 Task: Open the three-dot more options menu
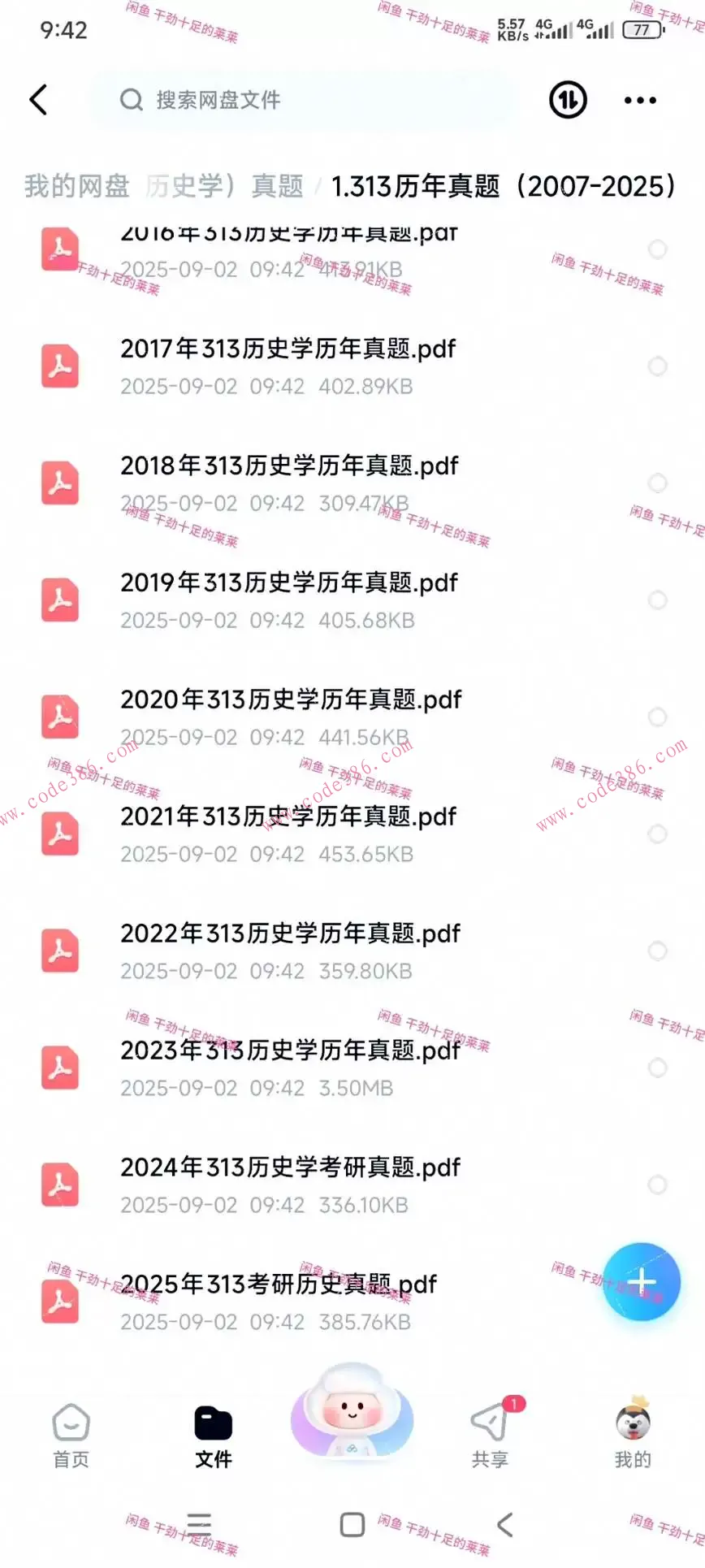(x=640, y=100)
